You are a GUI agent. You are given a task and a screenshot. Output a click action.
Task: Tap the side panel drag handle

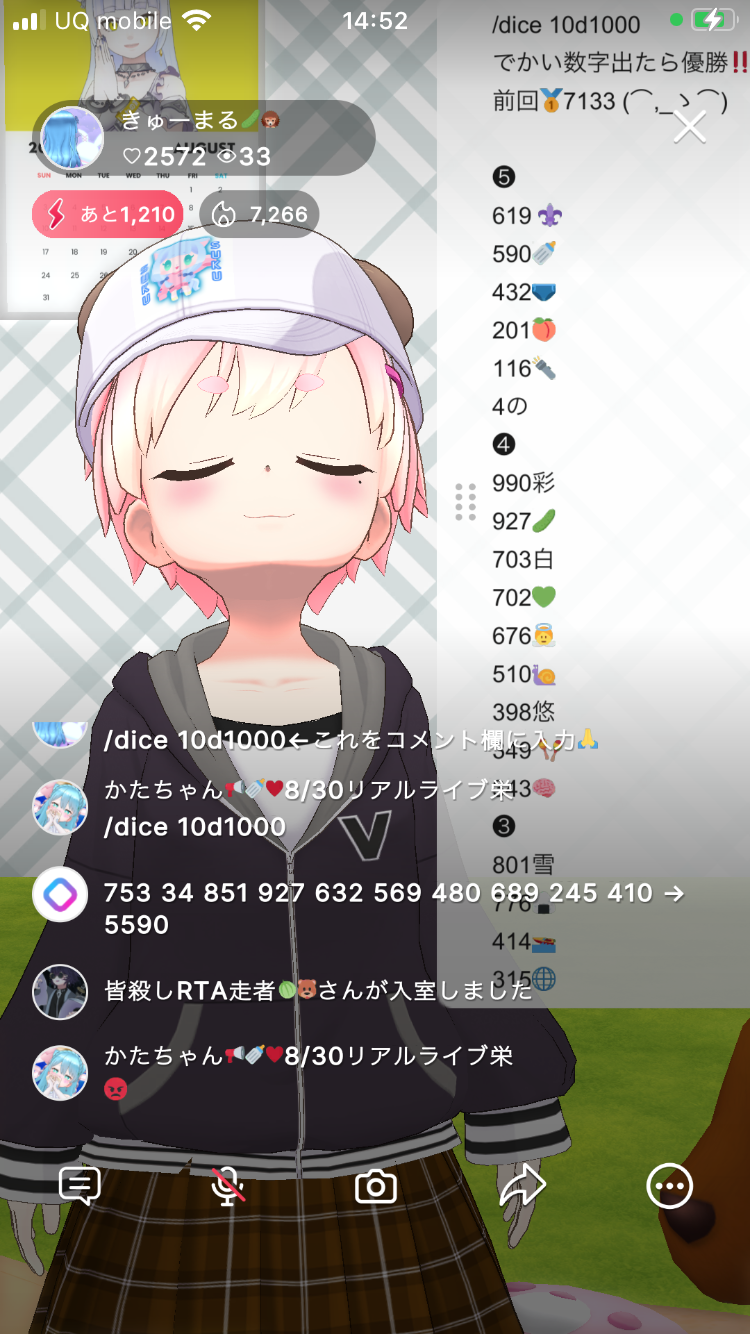pos(465,502)
